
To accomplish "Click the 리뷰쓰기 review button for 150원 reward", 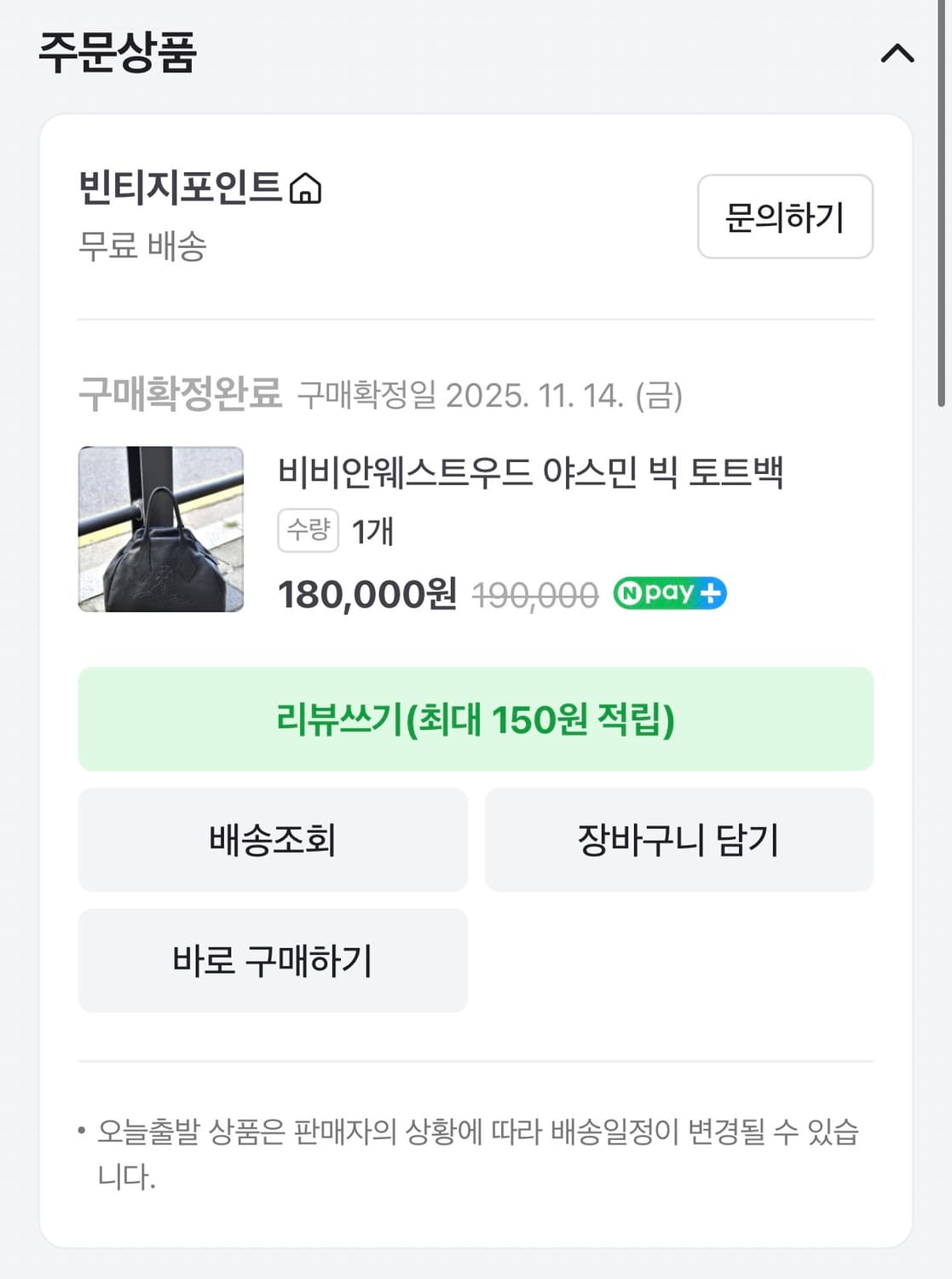I will 476,719.
